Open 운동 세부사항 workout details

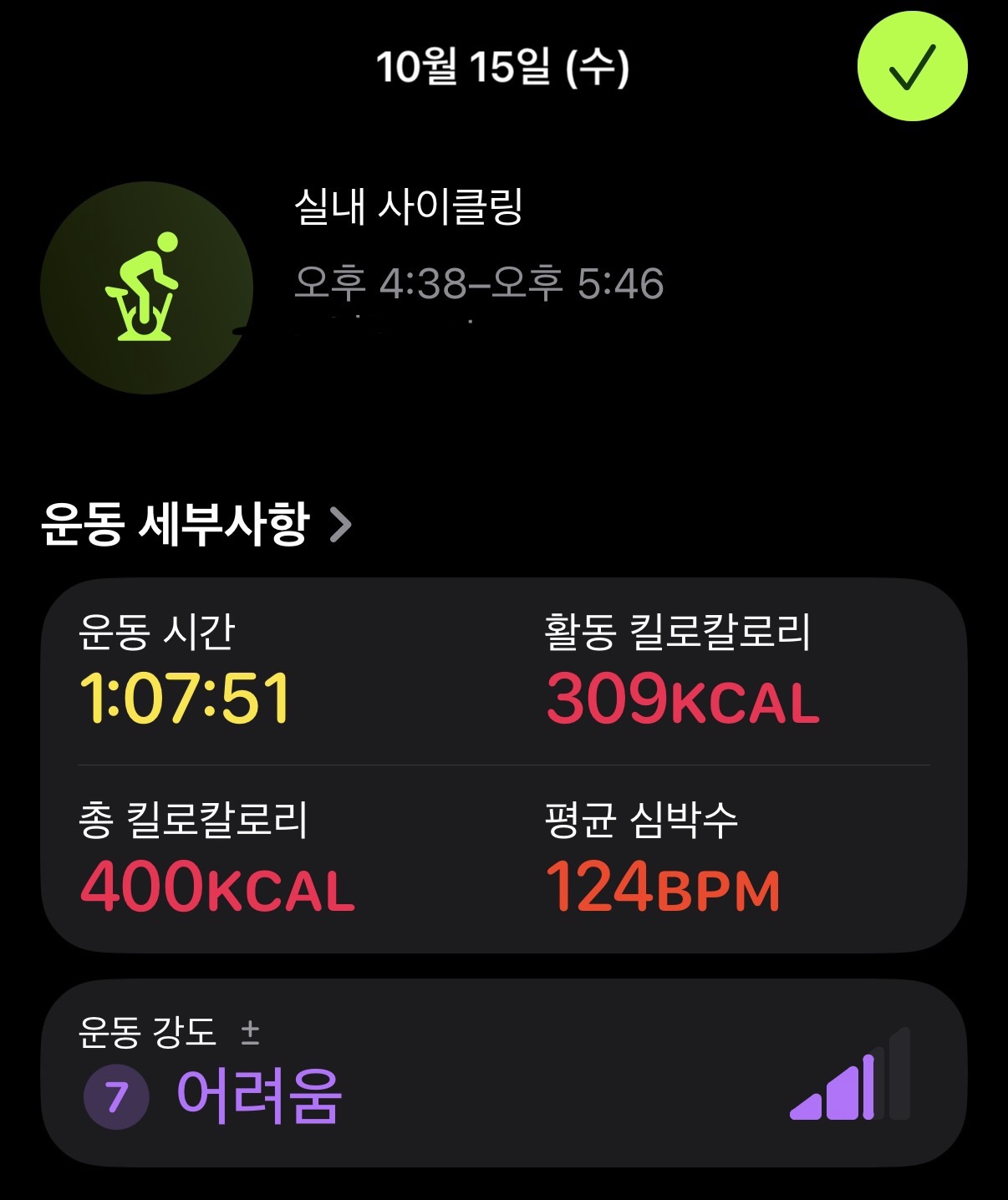click(x=196, y=525)
